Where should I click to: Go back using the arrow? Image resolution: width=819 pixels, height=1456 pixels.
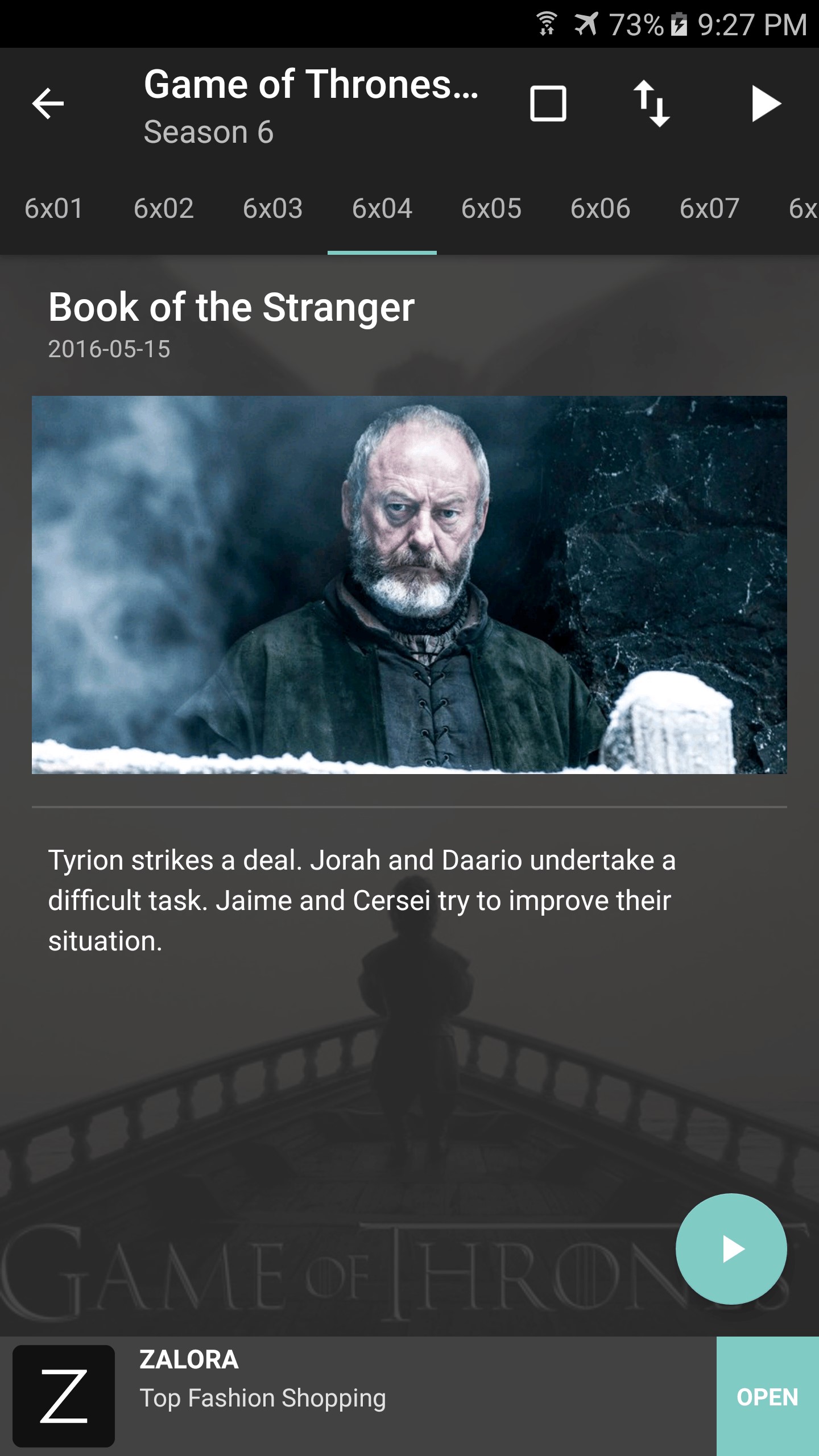point(48,104)
